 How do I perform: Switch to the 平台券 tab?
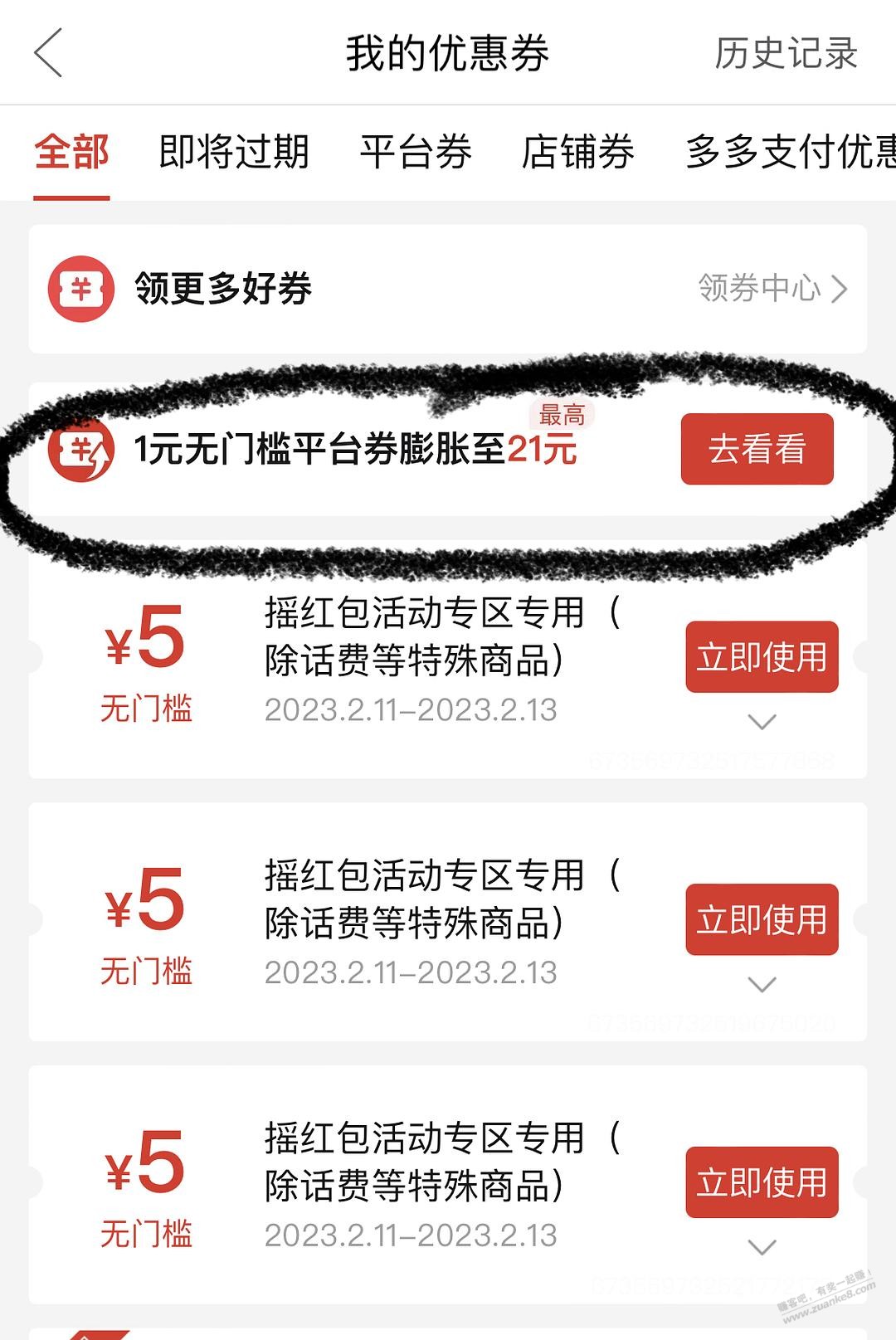tap(416, 153)
